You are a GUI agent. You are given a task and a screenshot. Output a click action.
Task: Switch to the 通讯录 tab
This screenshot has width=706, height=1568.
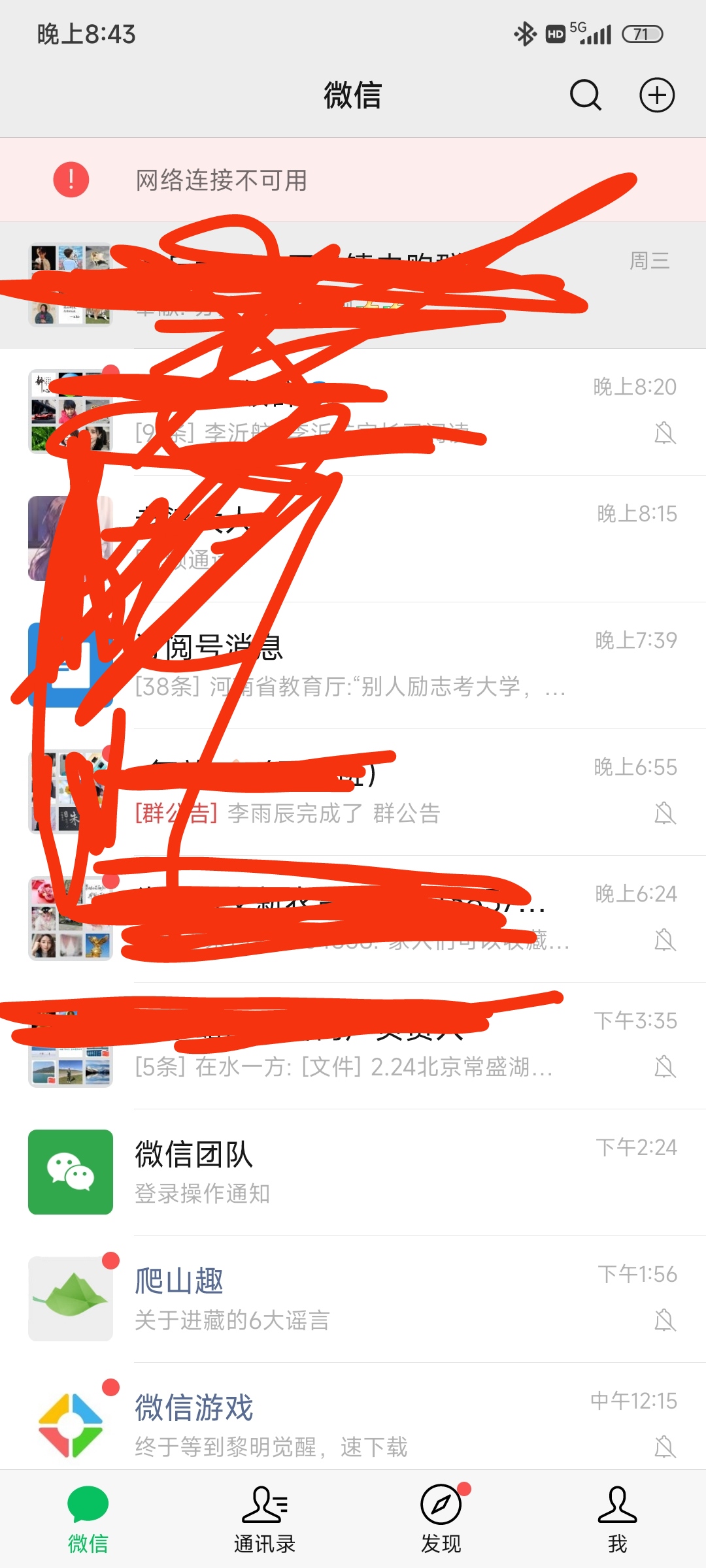coord(265,1518)
